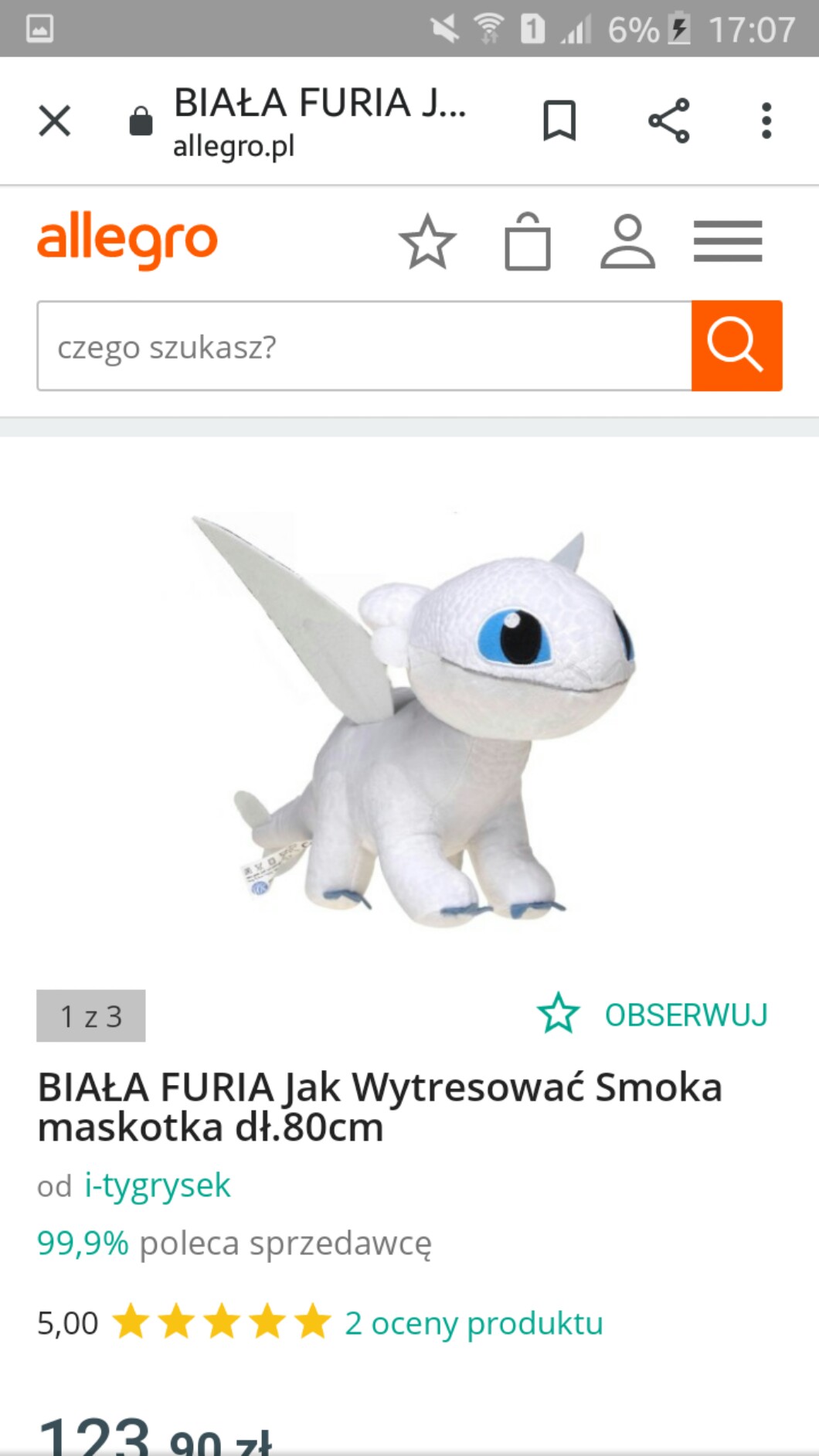Go to the allegro home page
This screenshot has width=819, height=1456.
[x=127, y=240]
